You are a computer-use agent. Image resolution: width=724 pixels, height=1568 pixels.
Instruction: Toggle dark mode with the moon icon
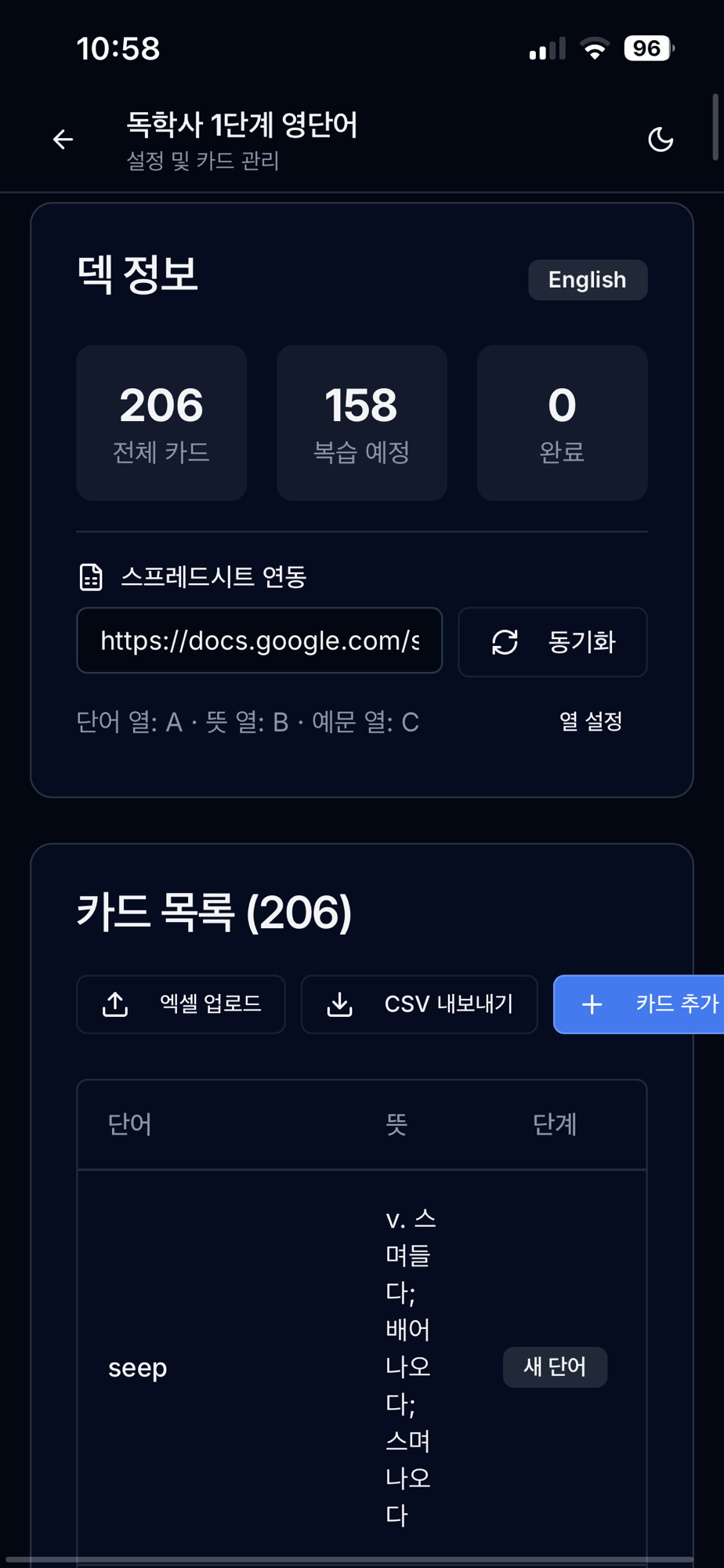click(661, 140)
